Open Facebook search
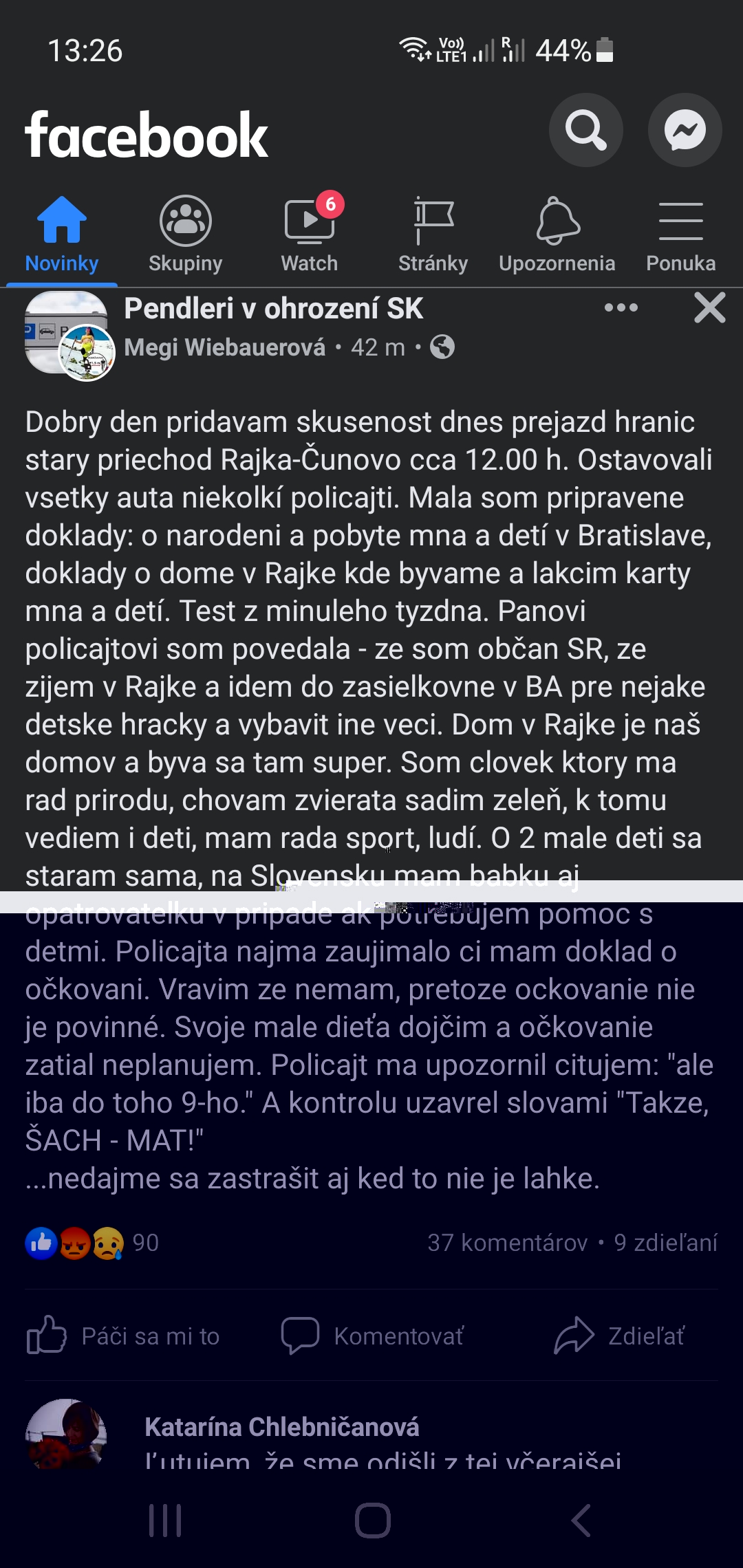Viewport: 743px width, 1568px height. tap(585, 130)
